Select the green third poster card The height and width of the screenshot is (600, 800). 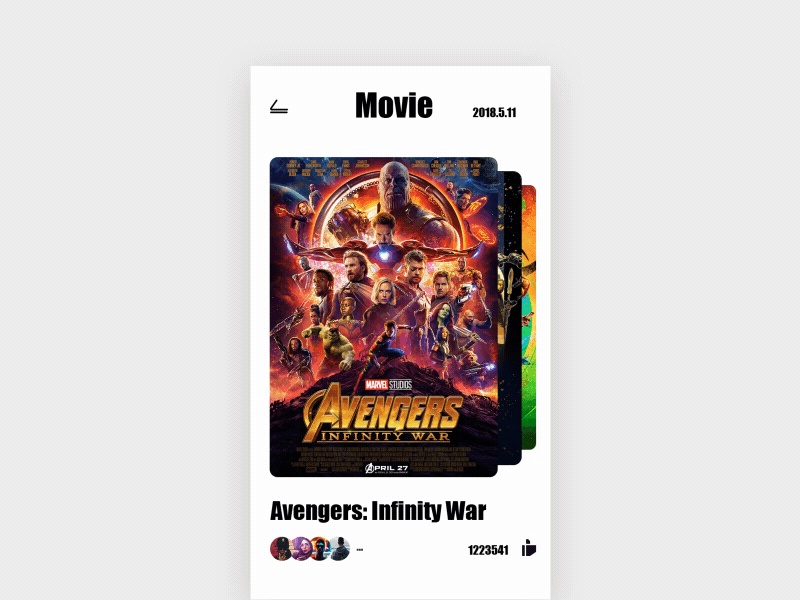point(529,317)
